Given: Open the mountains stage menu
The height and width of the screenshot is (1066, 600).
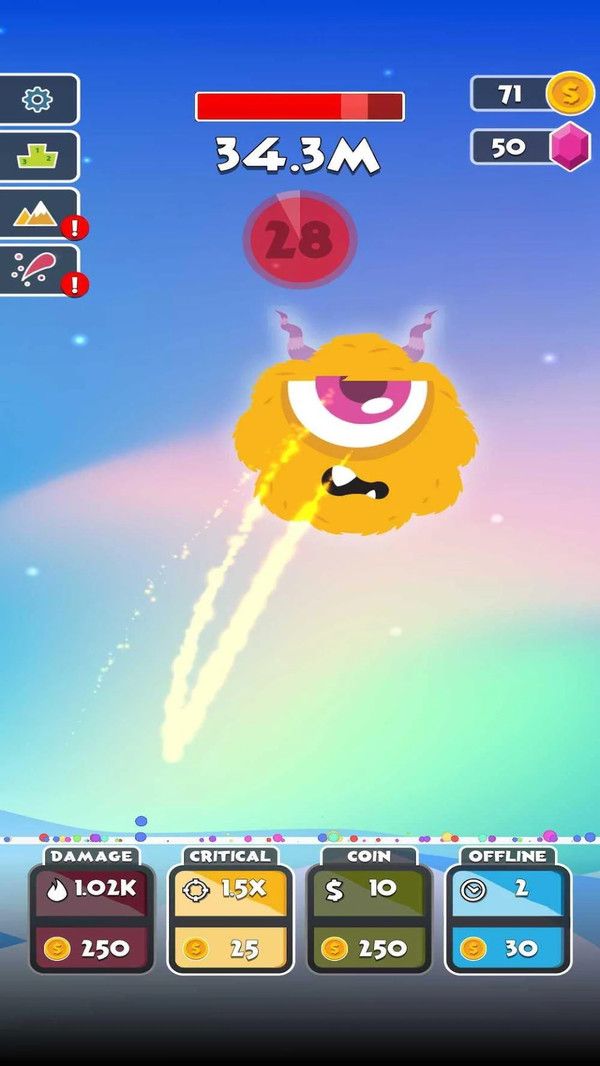Looking at the screenshot, I should pyautogui.click(x=37, y=213).
